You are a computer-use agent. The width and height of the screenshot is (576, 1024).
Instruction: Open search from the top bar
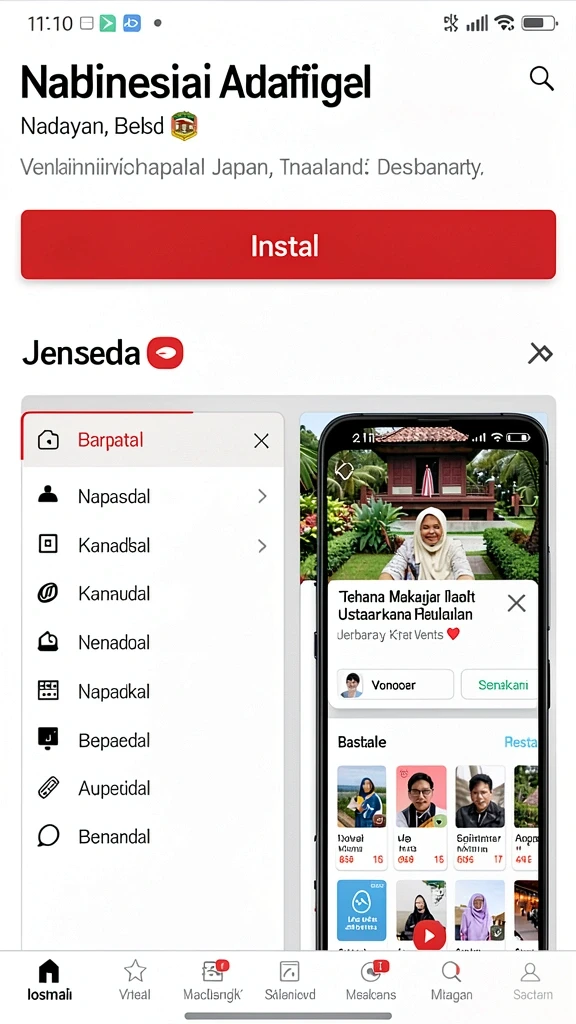point(541,79)
